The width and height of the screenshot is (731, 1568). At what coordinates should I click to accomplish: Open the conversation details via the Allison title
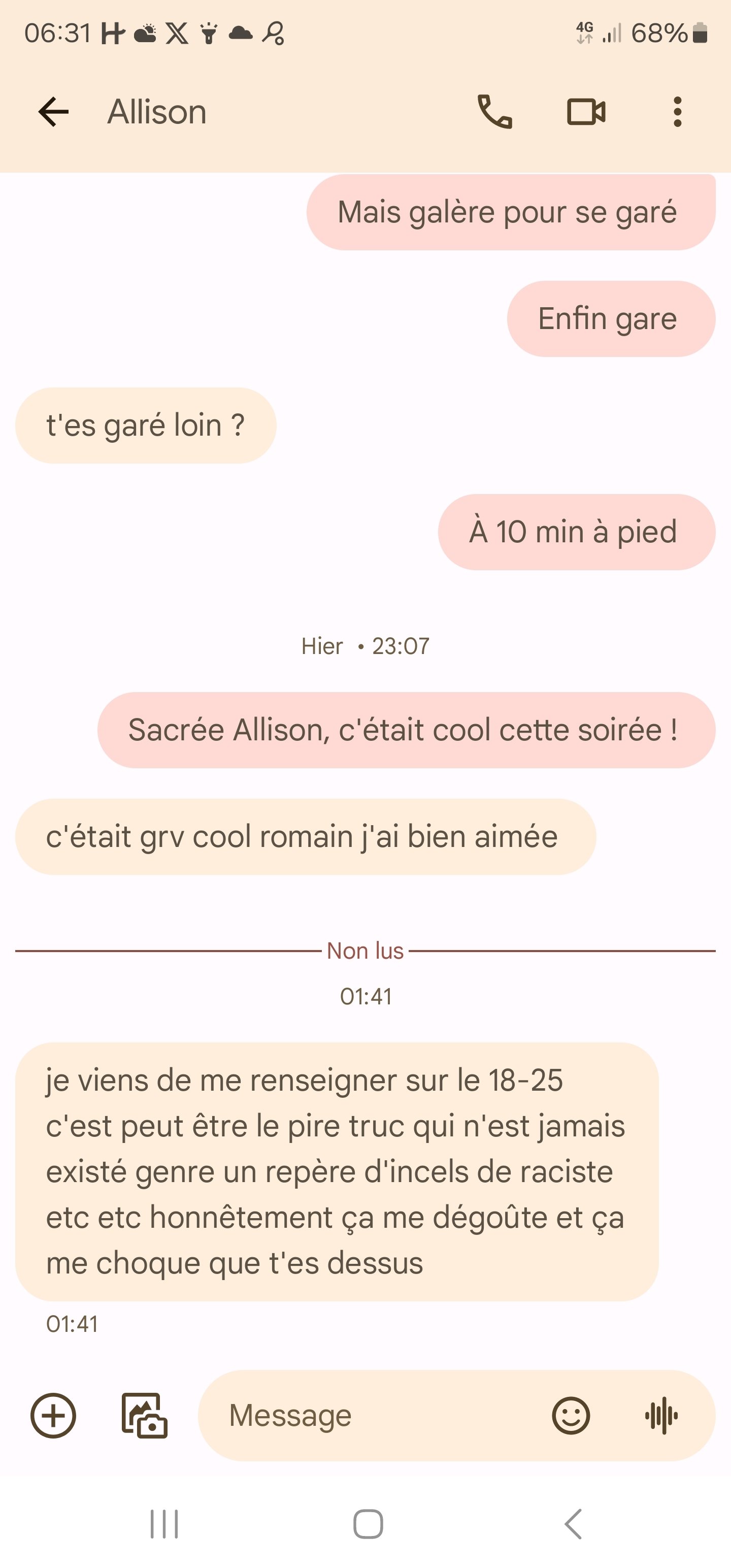click(157, 112)
